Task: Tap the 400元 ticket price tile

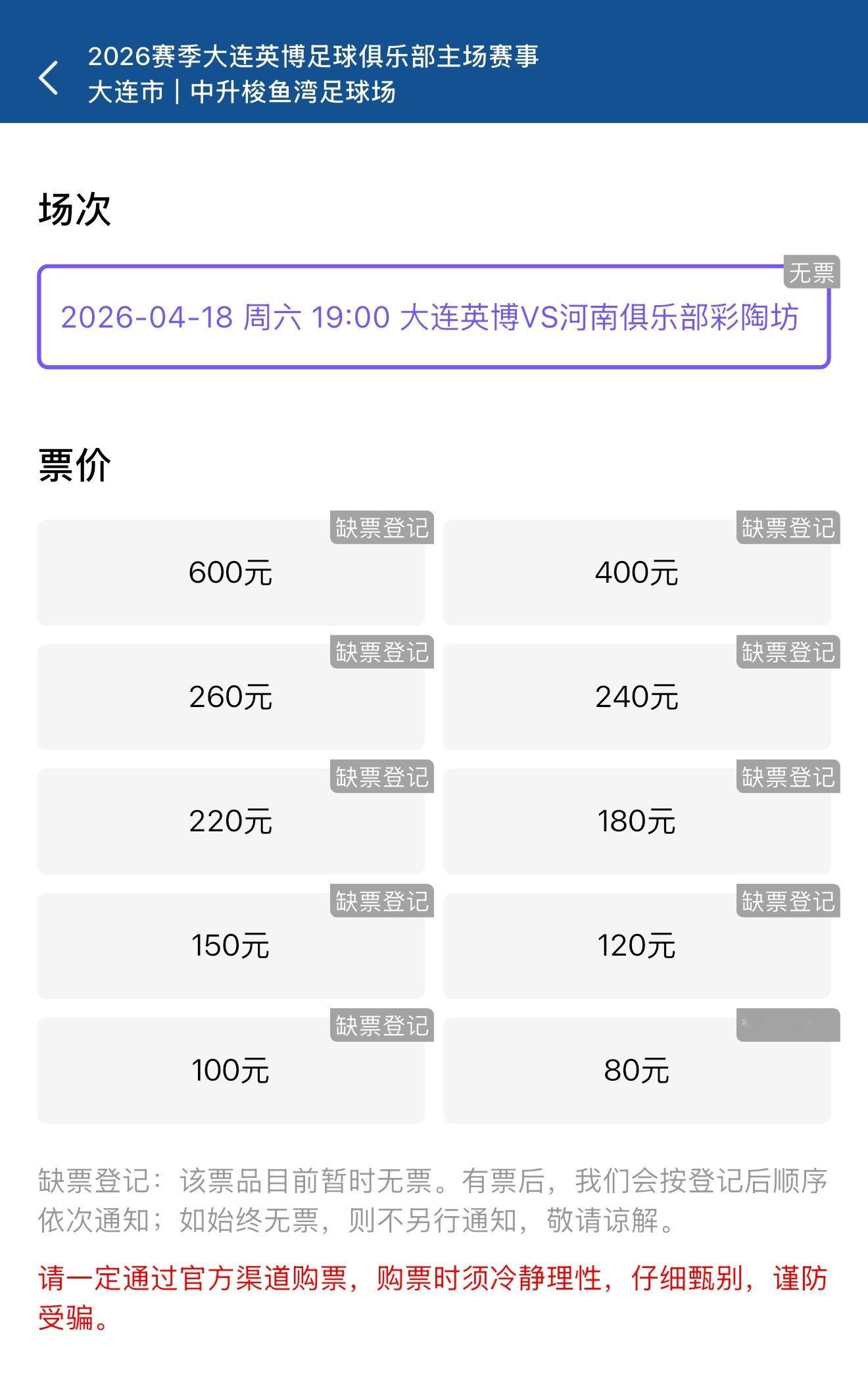Action: [x=638, y=572]
